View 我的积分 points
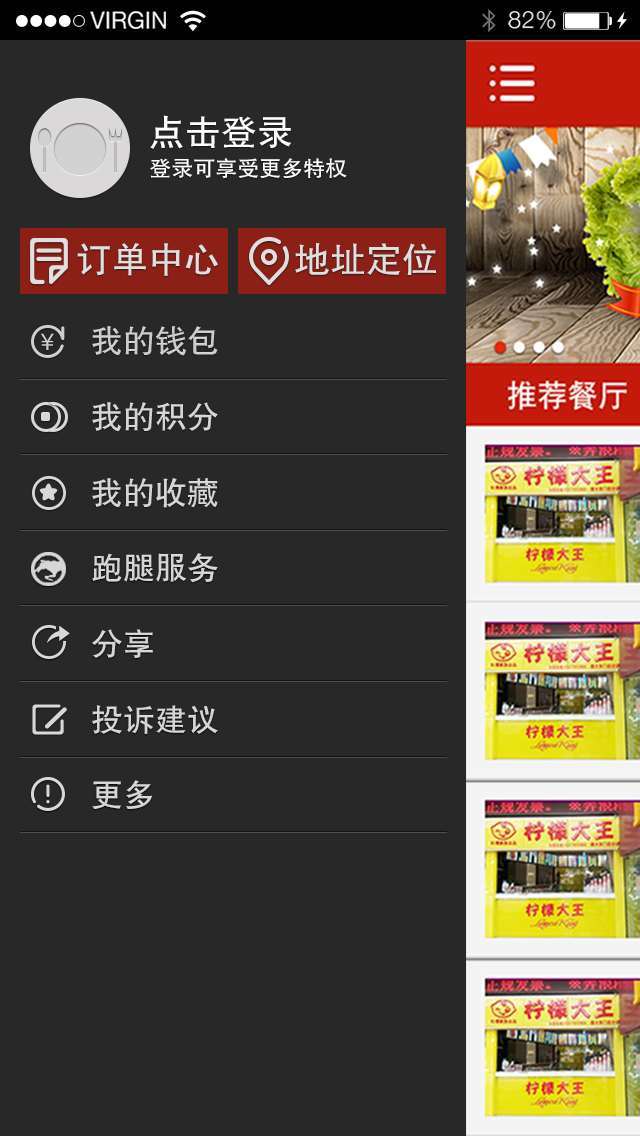640x1136 pixels. pyautogui.click(x=233, y=417)
